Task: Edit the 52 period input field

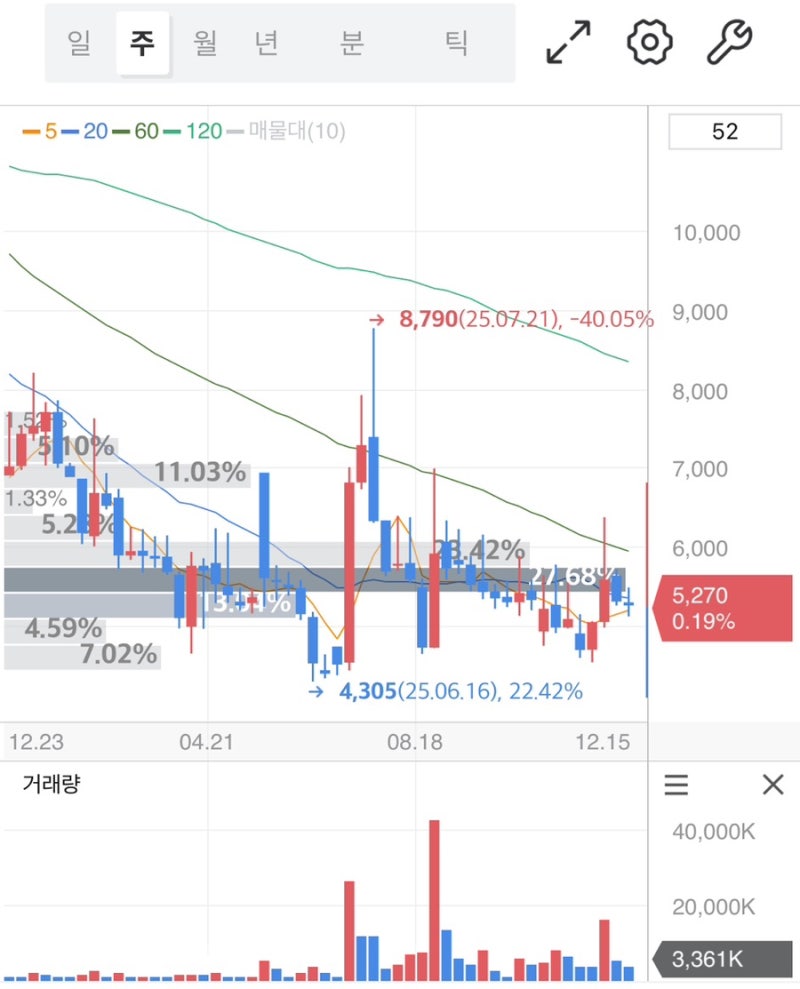Action: tap(725, 132)
